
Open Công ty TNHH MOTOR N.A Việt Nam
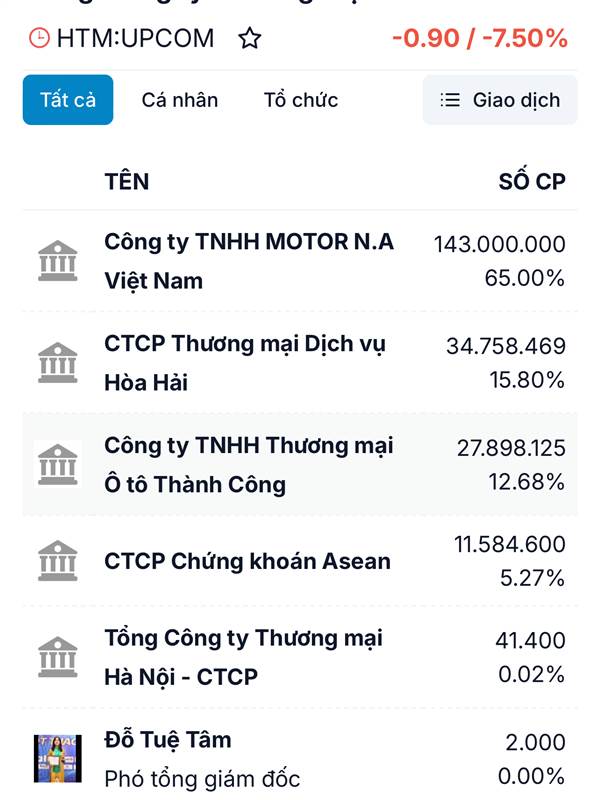(x=300, y=261)
